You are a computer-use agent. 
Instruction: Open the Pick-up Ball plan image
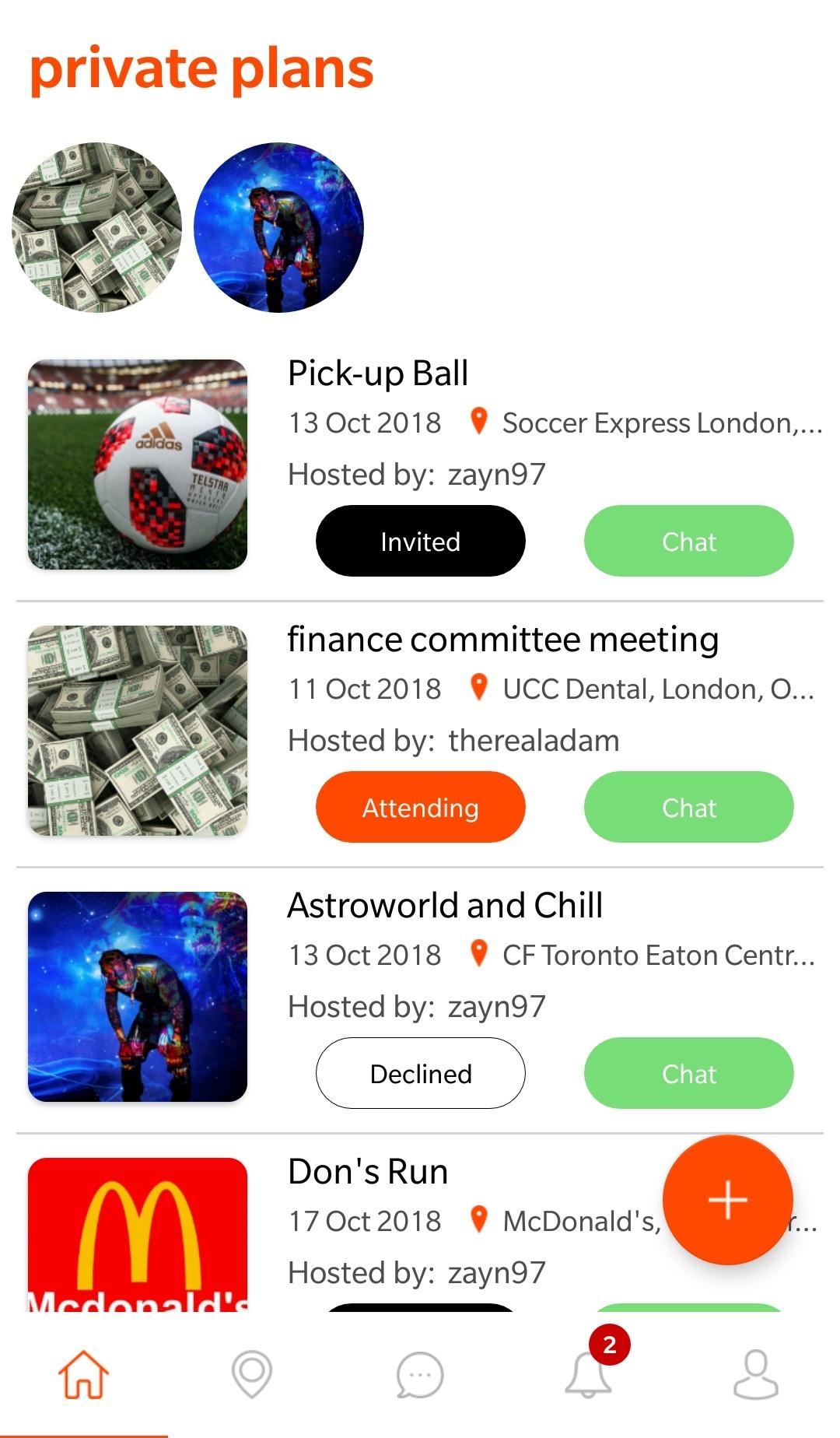[x=138, y=465]
